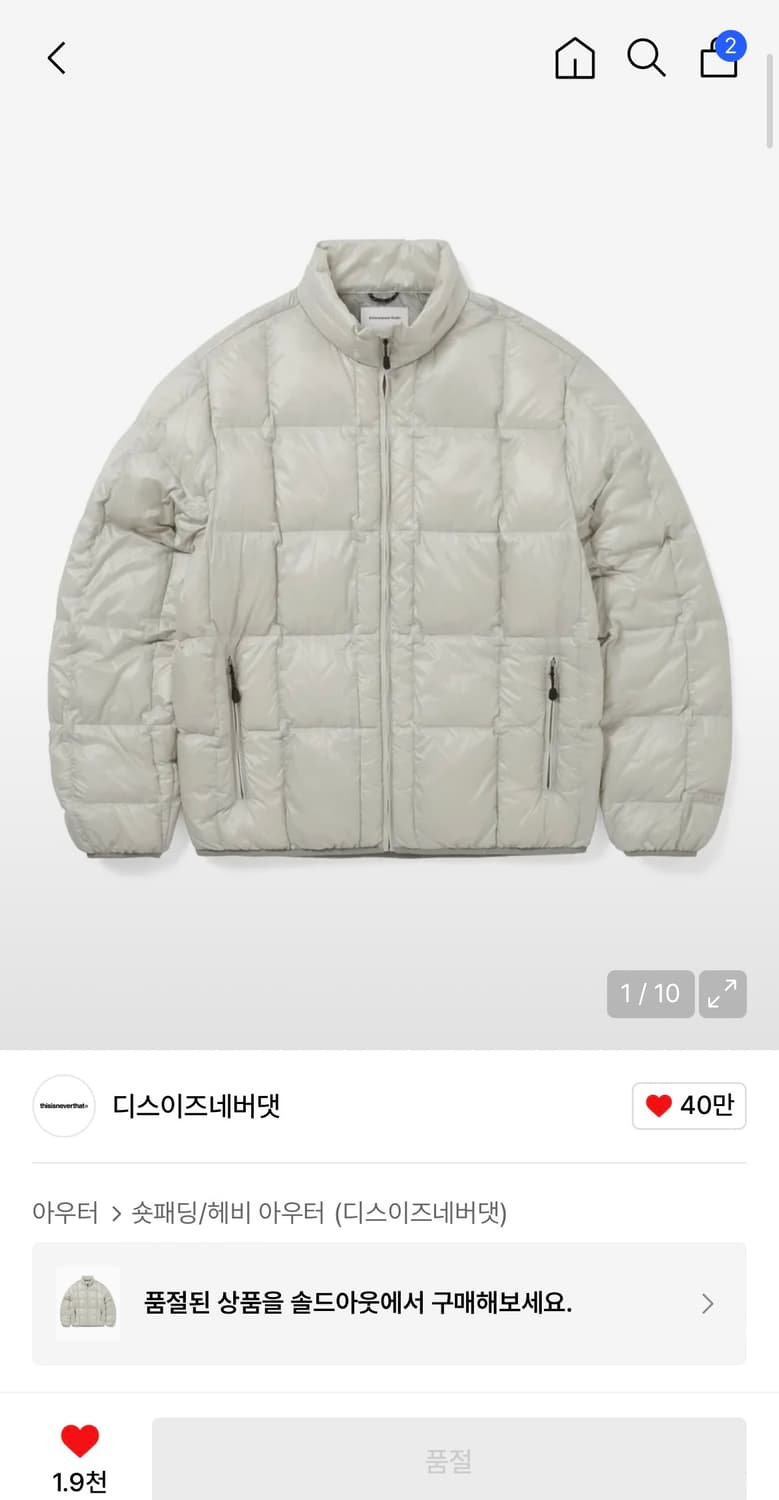Tap the grayed-out 품절 button

tap(449, 1460)
